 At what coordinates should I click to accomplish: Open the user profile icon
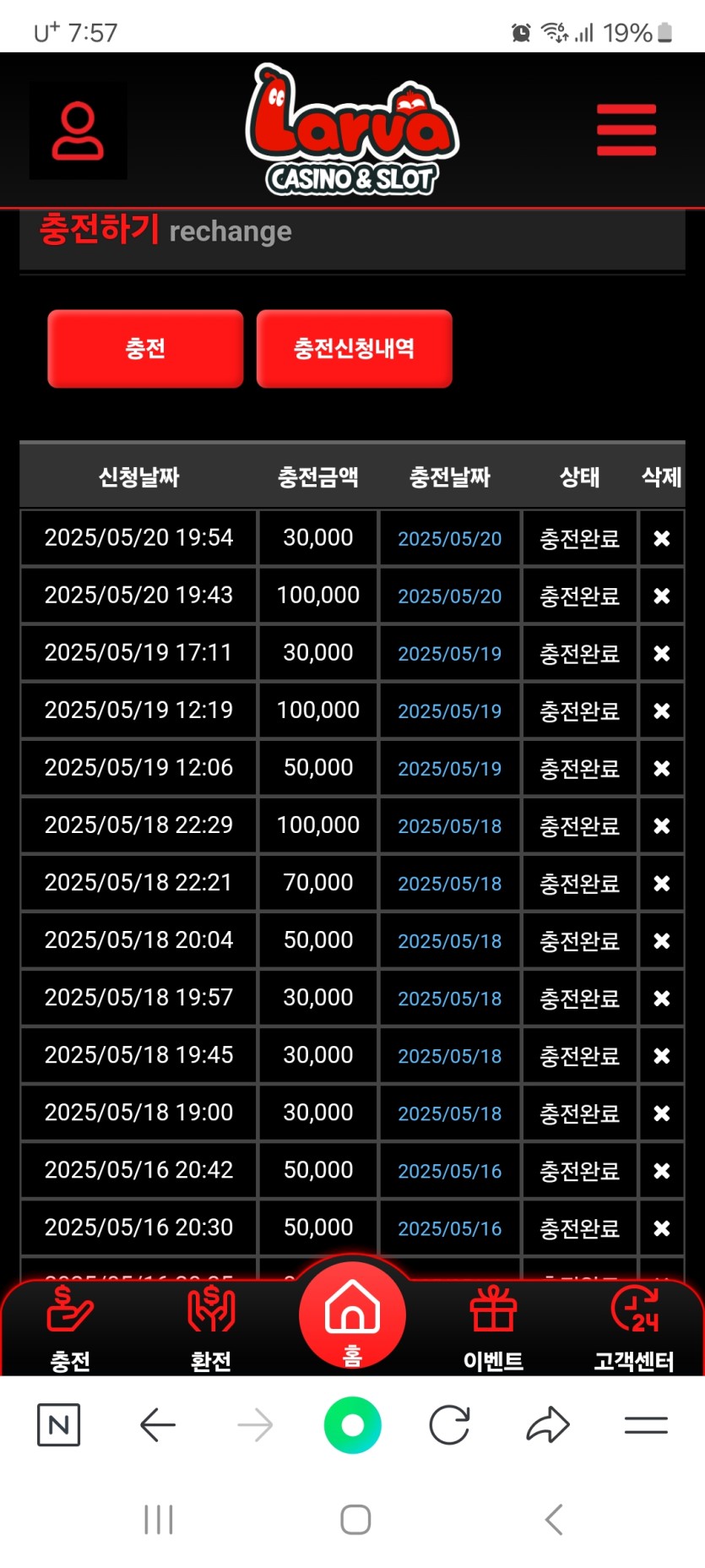pos(78,131)
